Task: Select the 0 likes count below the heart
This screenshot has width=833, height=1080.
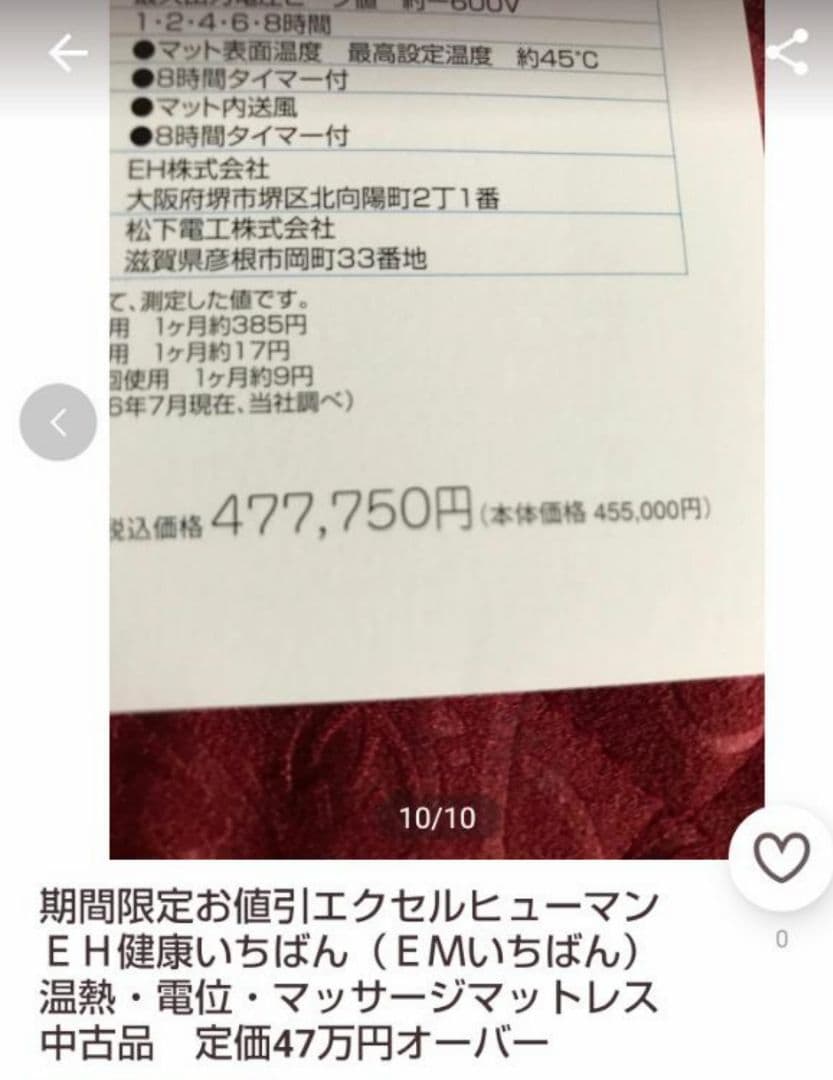Action: [779, 936]
